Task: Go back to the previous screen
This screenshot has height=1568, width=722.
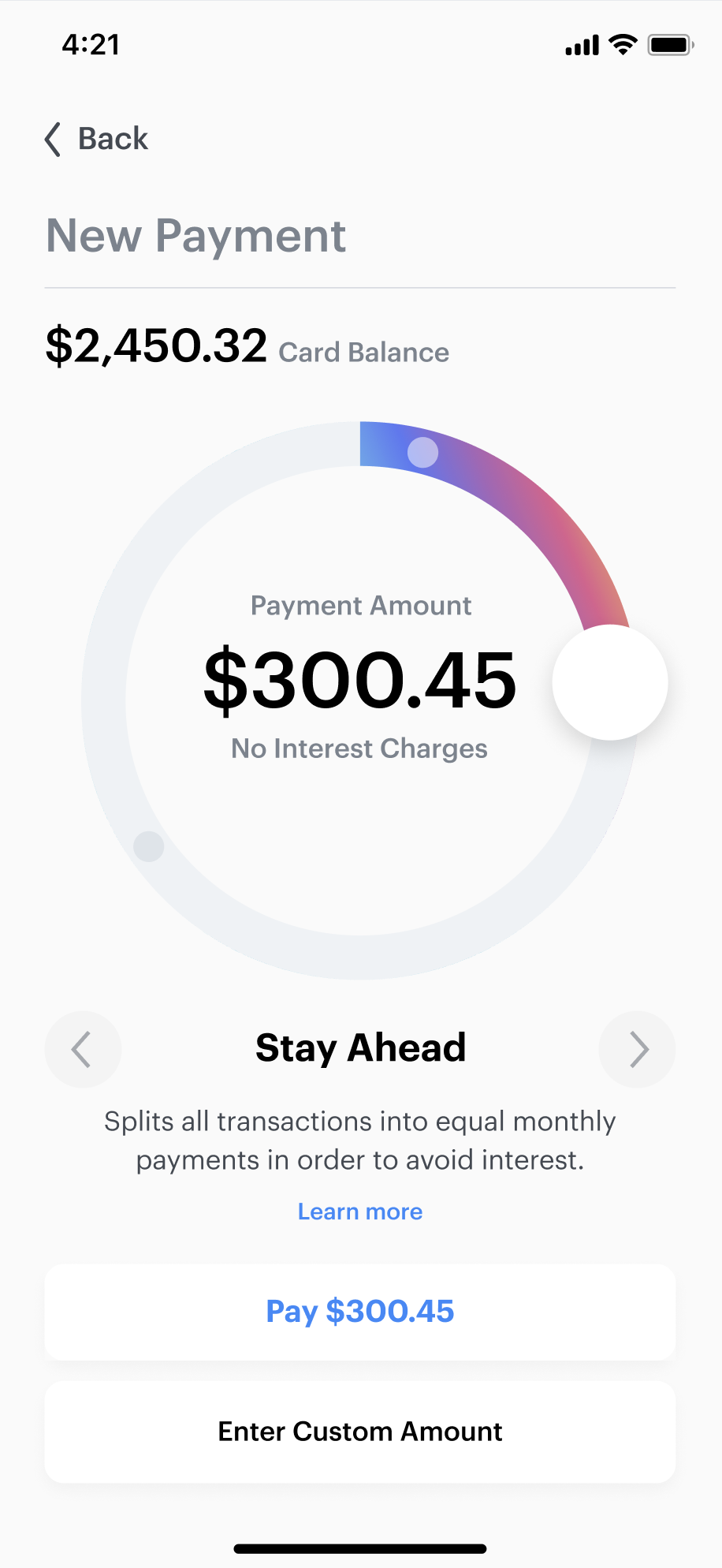Action: pyautogui.click(x=96, y=140)
